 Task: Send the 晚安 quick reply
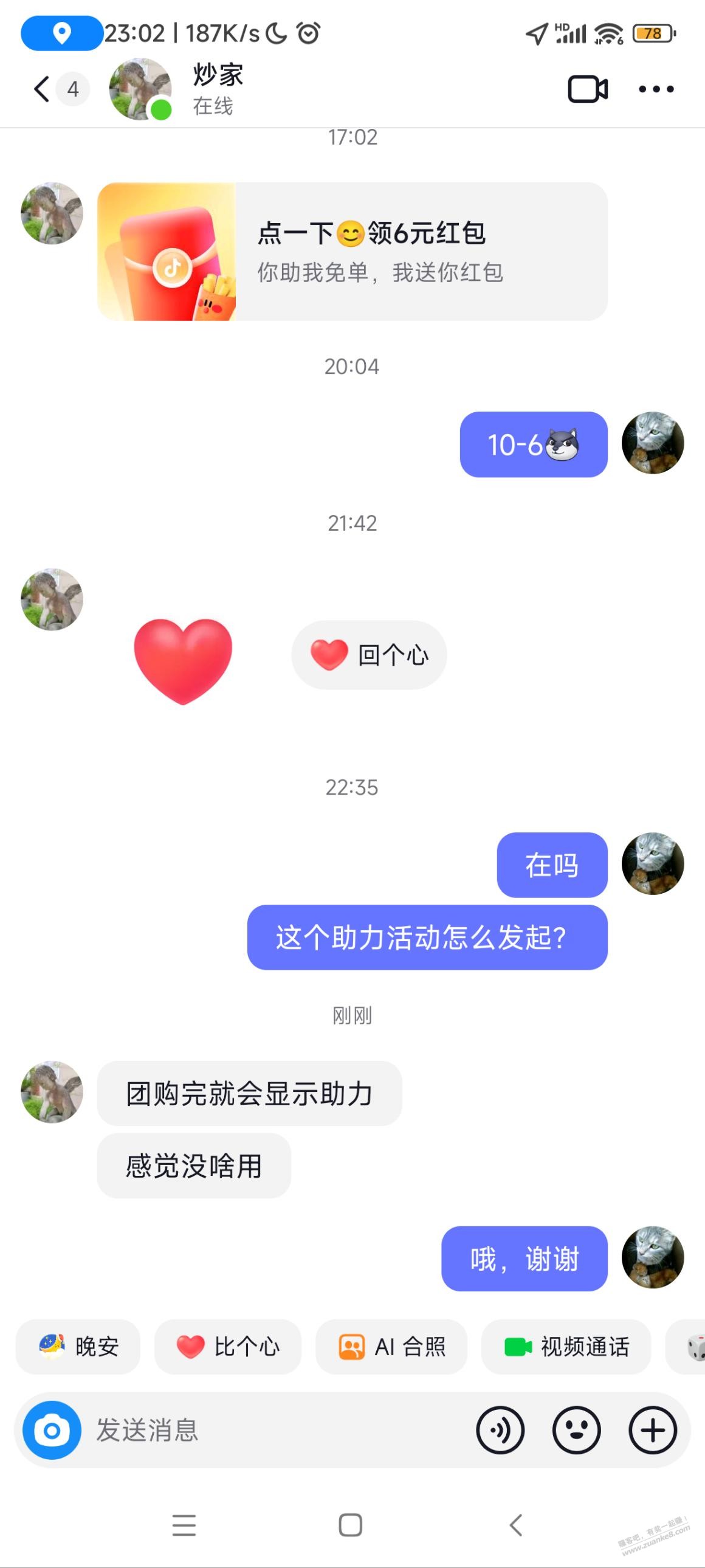(x=78, y=1347)
